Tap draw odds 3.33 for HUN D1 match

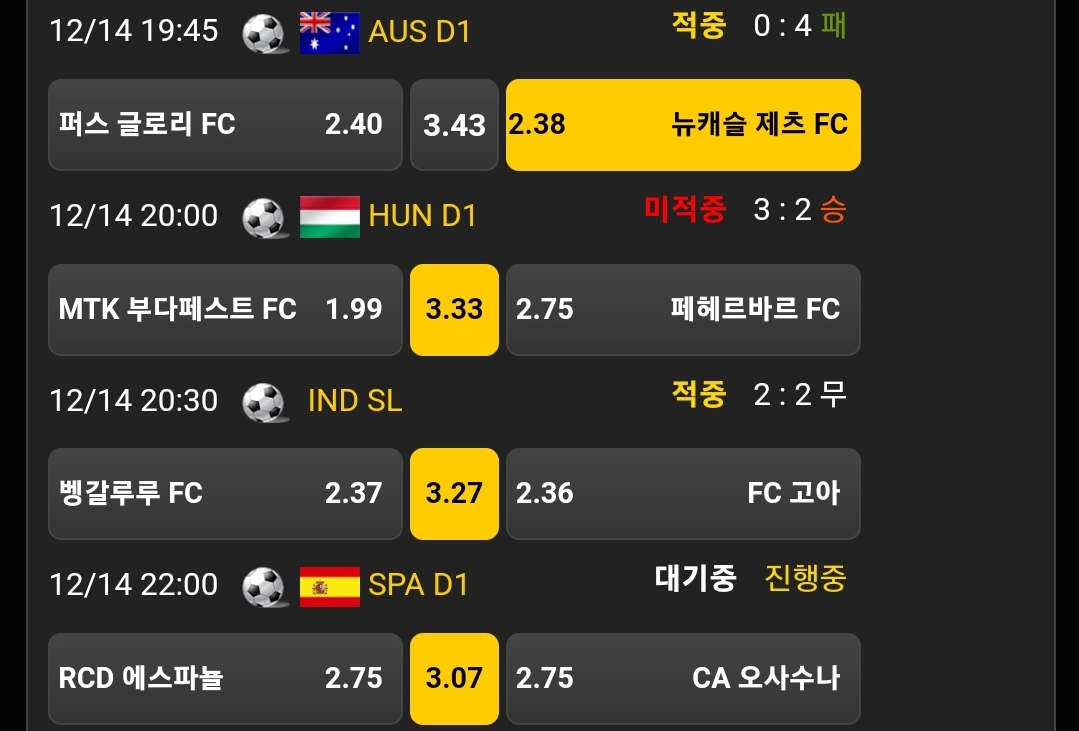tap(454, 309)
